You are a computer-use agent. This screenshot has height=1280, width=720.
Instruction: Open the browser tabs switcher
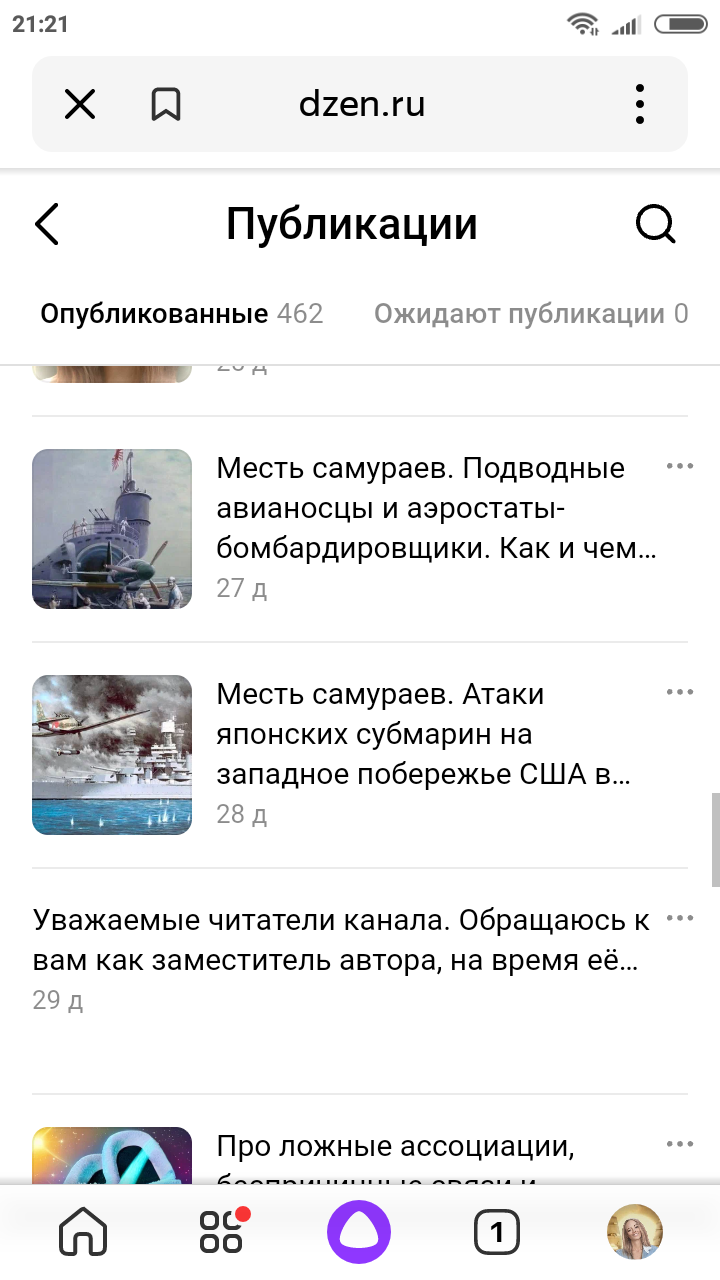496,1232
